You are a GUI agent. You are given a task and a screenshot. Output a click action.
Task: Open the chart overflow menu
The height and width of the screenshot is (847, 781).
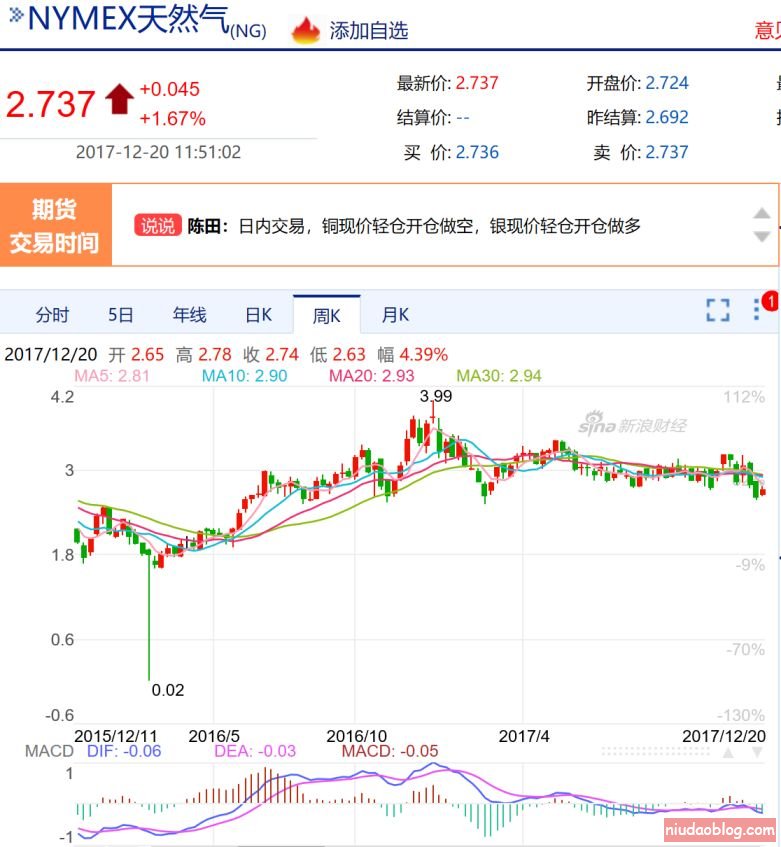(x=757, y=310)
